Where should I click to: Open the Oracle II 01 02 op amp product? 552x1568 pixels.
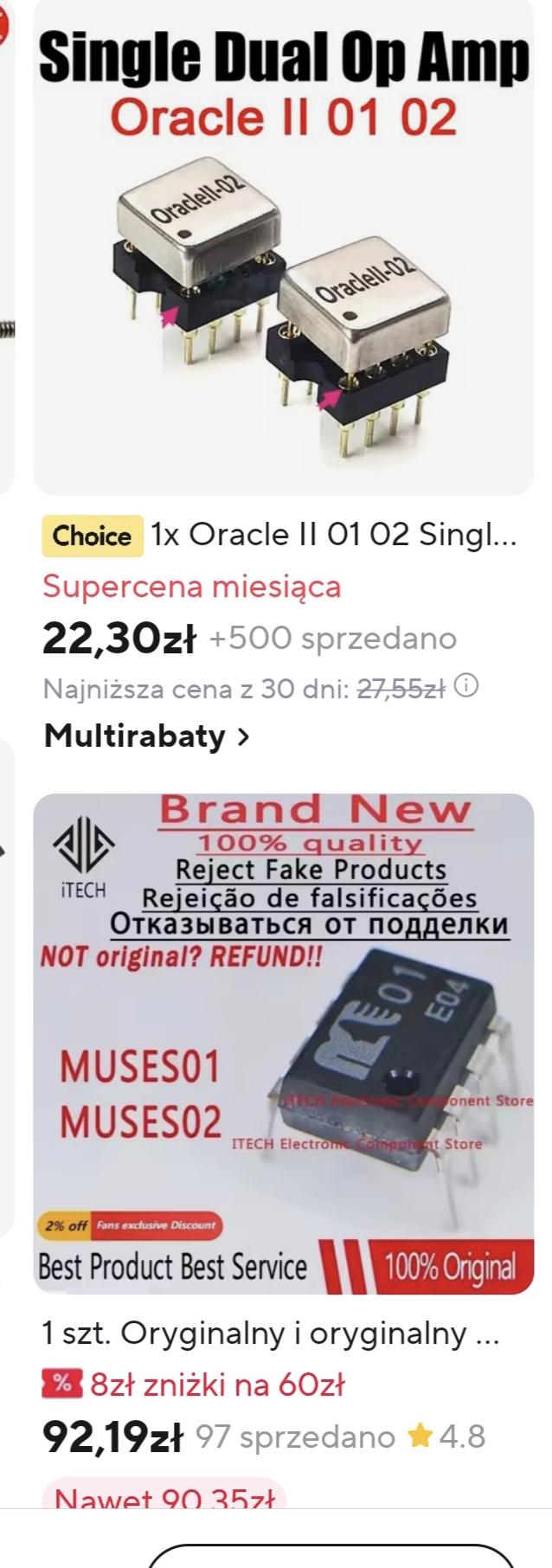coord(283,251)
